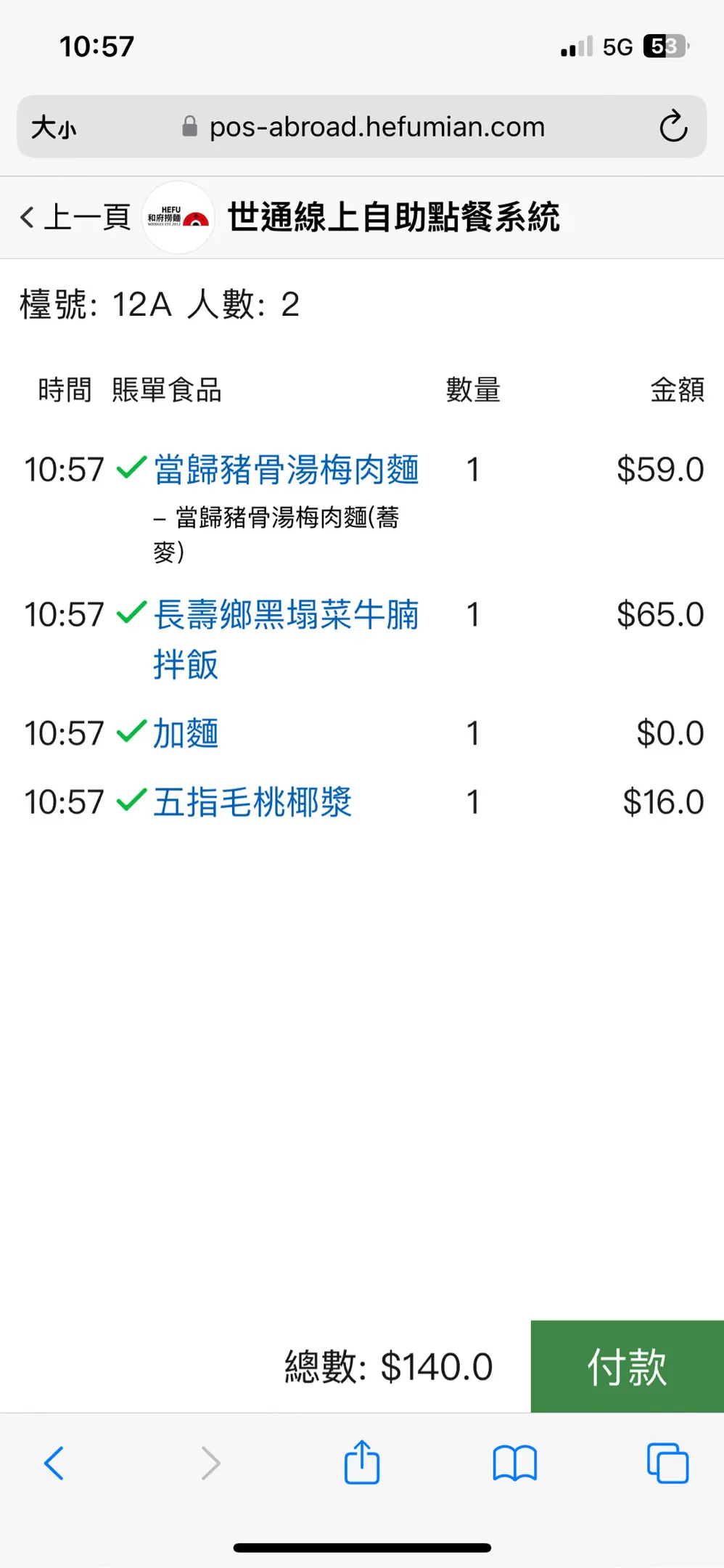Open the 五指毛桃椰漿 item link
Viewport: 724px width, 1568px height.
(252, 802)
